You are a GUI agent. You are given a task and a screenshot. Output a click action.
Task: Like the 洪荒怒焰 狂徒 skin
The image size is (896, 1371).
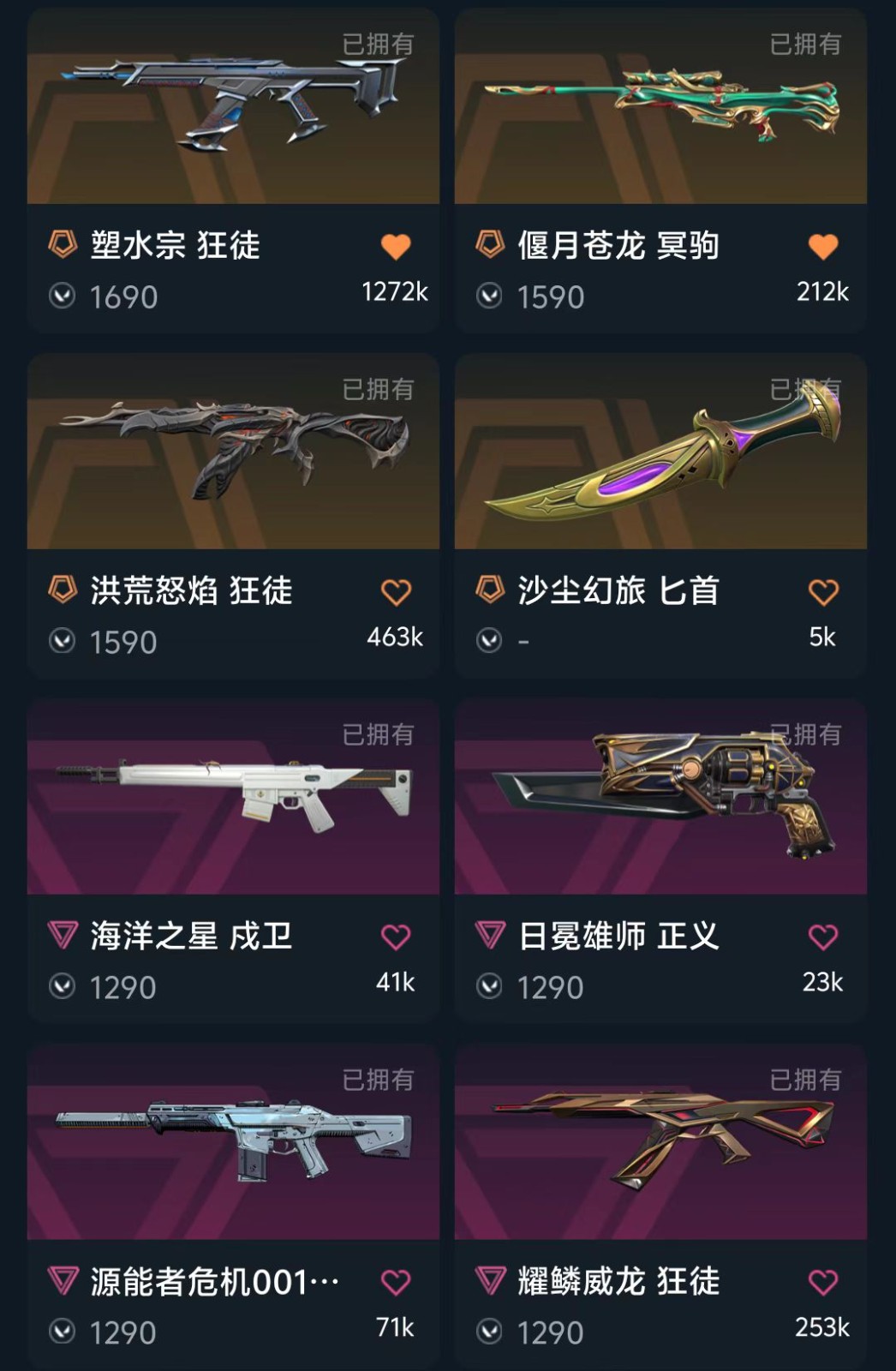(x=396, y=592)
